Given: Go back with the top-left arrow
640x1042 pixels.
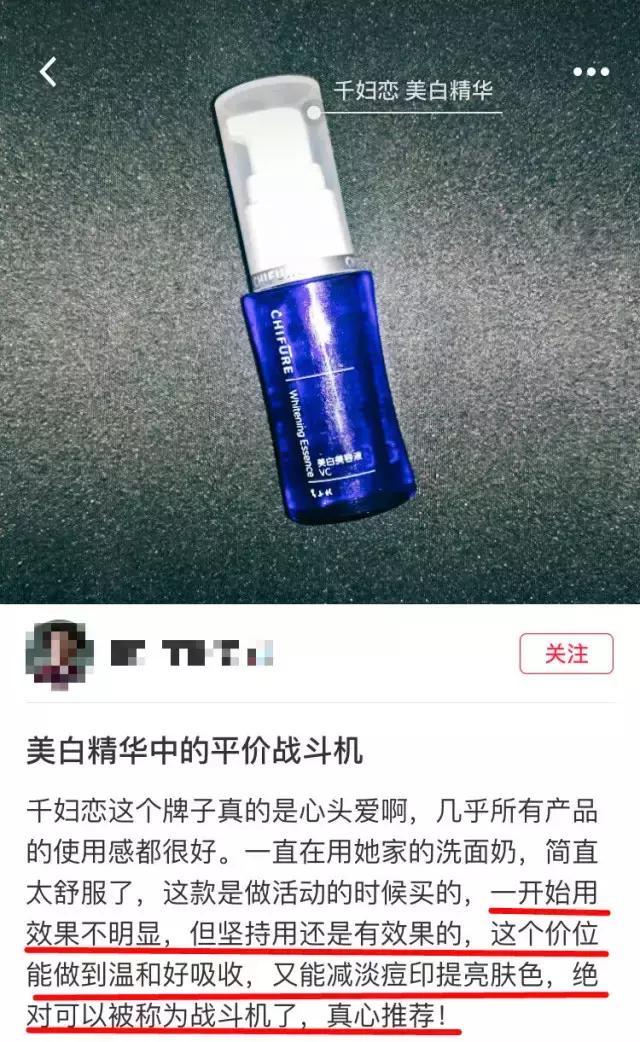Looking at the screenshot, I should (48, 72).
